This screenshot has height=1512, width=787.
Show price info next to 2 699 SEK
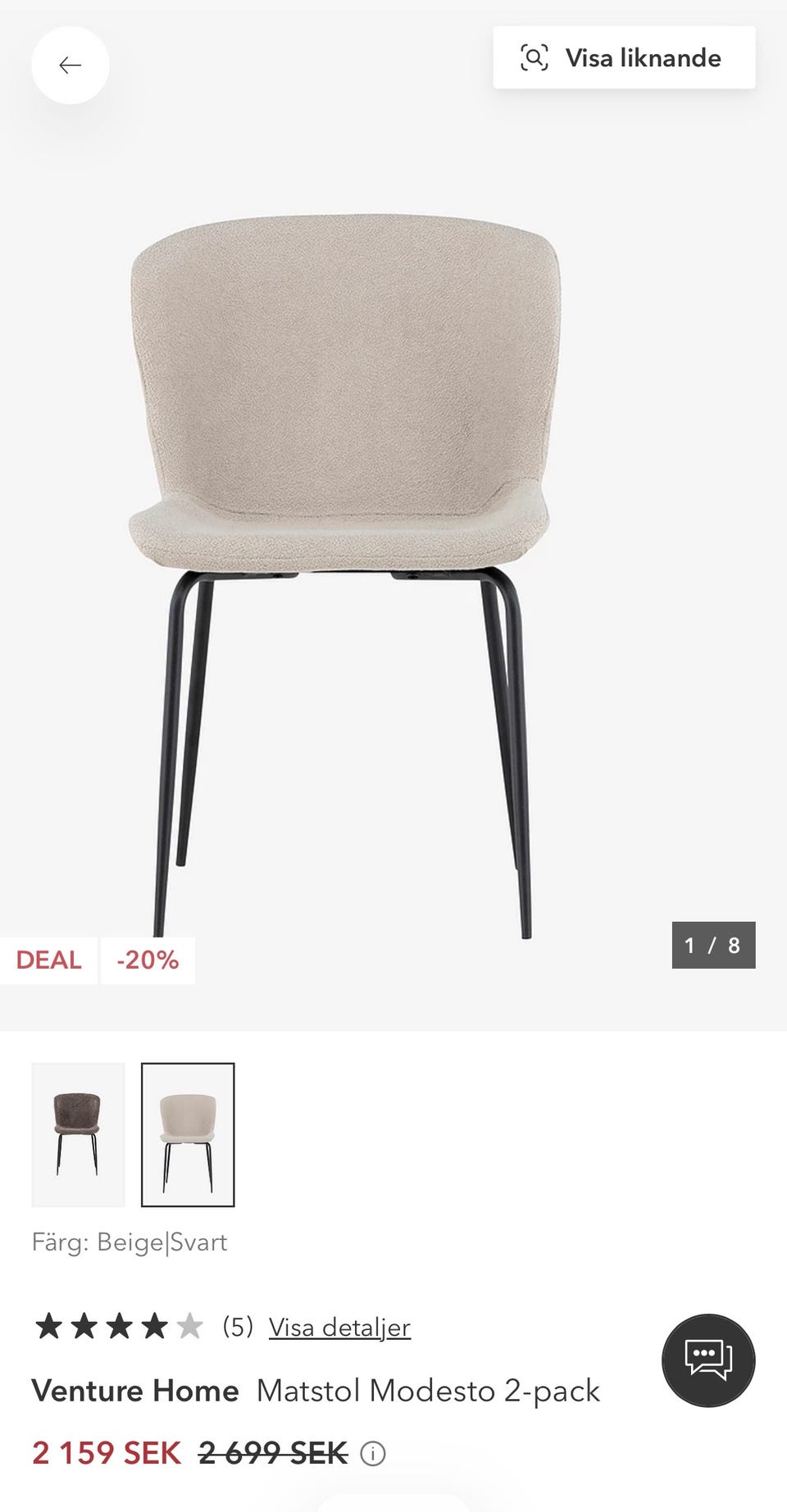pos(373,1454)
